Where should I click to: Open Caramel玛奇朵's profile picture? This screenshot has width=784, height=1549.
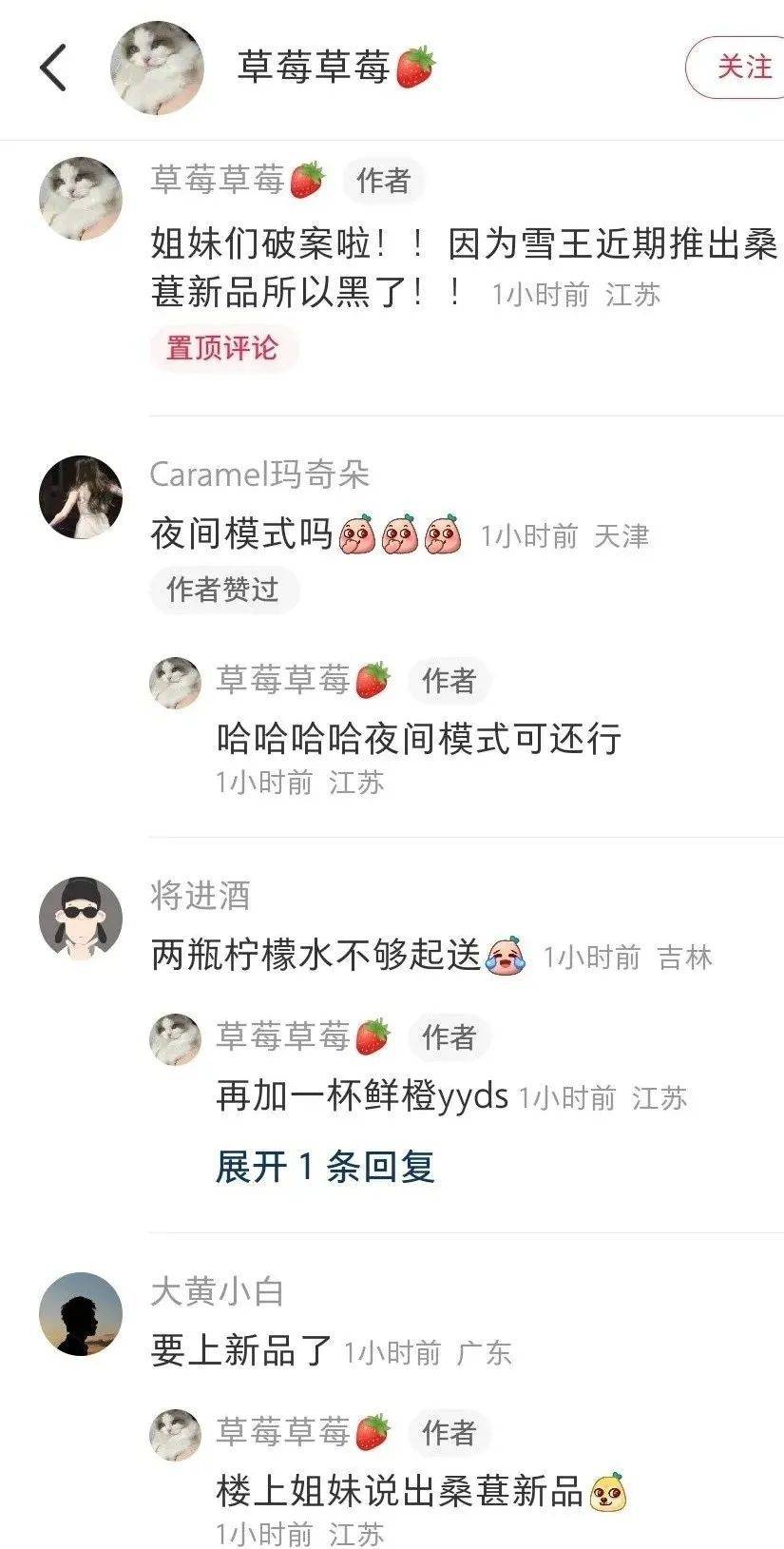pyautogui.click(x=81, y=497)
